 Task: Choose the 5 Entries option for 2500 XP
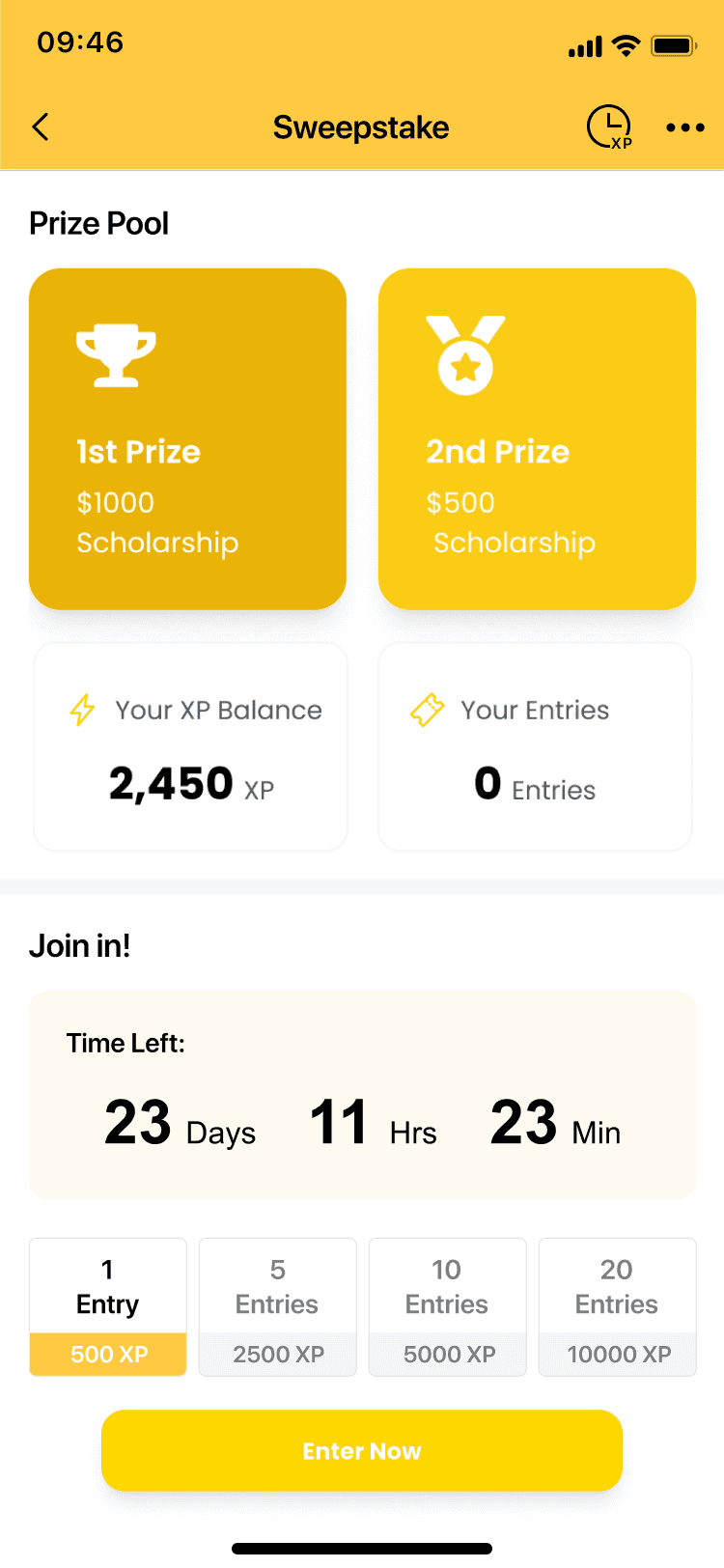point(278,1306)
